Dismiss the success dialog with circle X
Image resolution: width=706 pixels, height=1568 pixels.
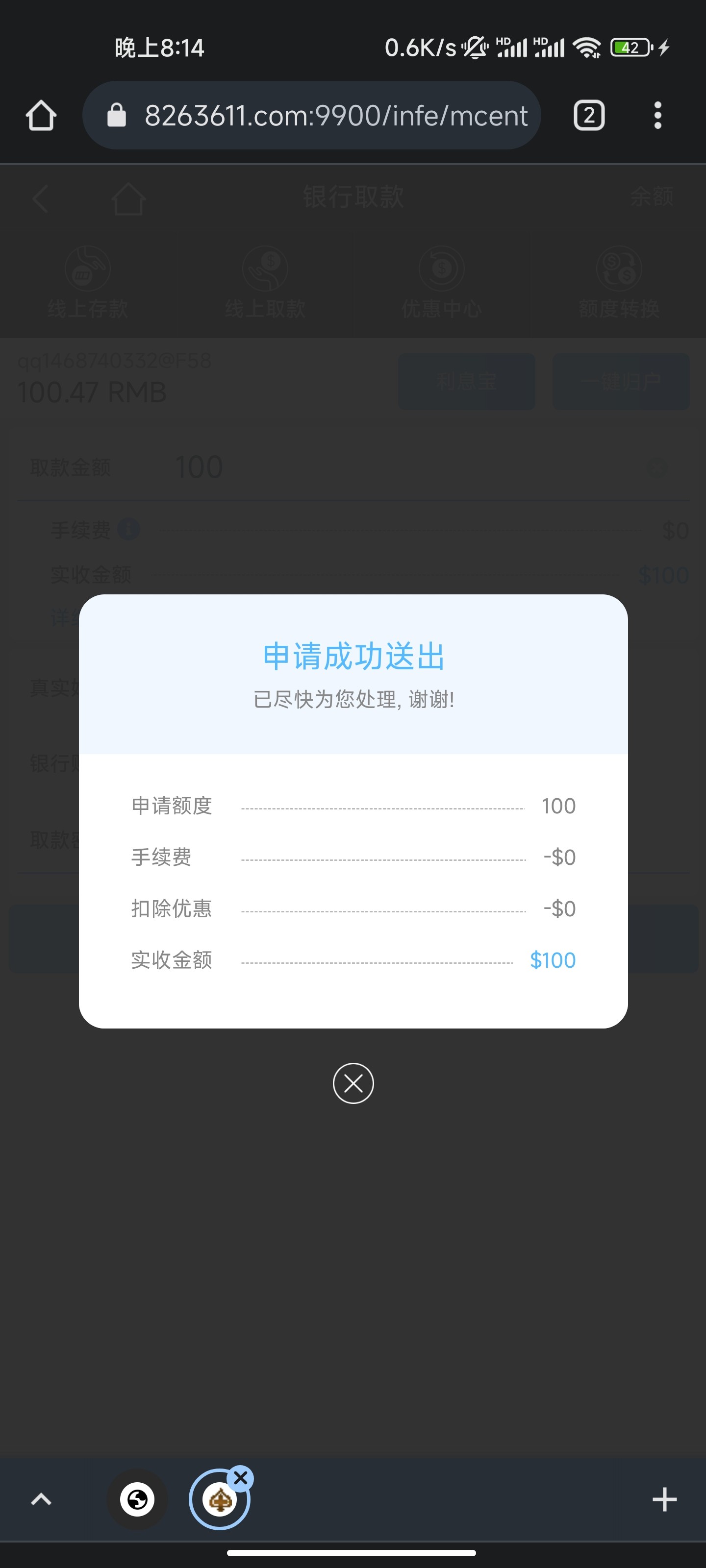point(353,1083)
